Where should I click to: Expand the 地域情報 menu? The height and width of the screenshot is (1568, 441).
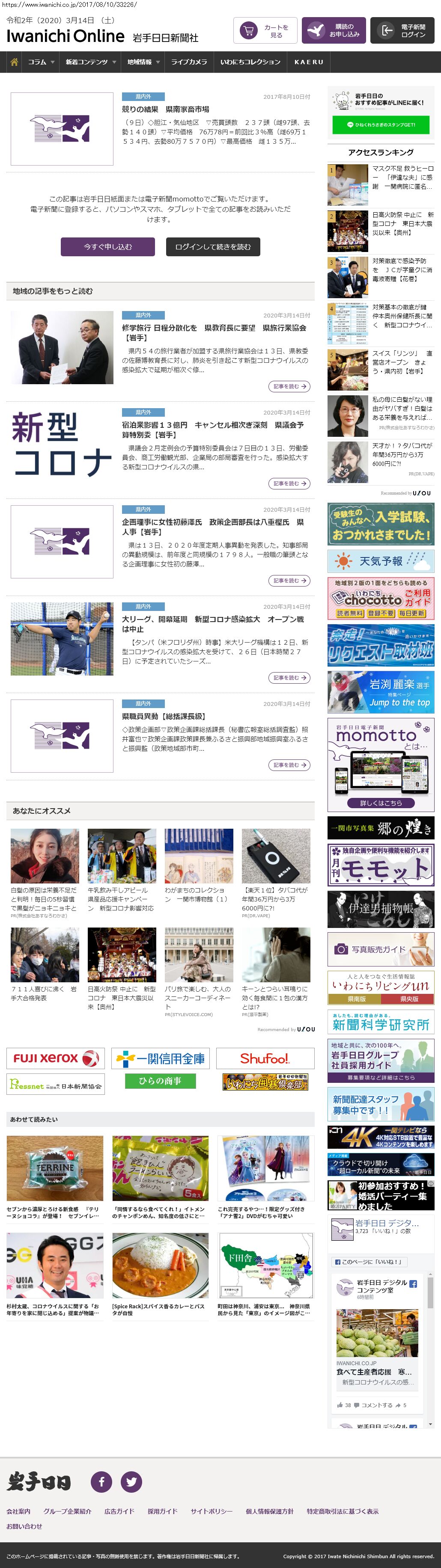point(143,62)
